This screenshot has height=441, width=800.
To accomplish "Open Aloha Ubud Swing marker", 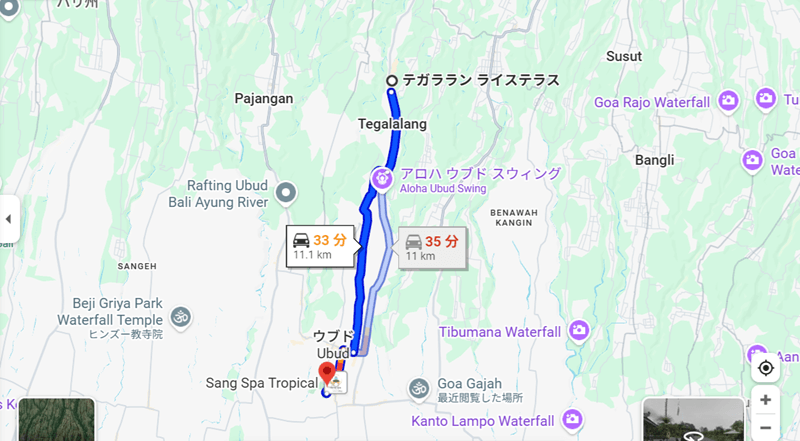I will point(381,179).
